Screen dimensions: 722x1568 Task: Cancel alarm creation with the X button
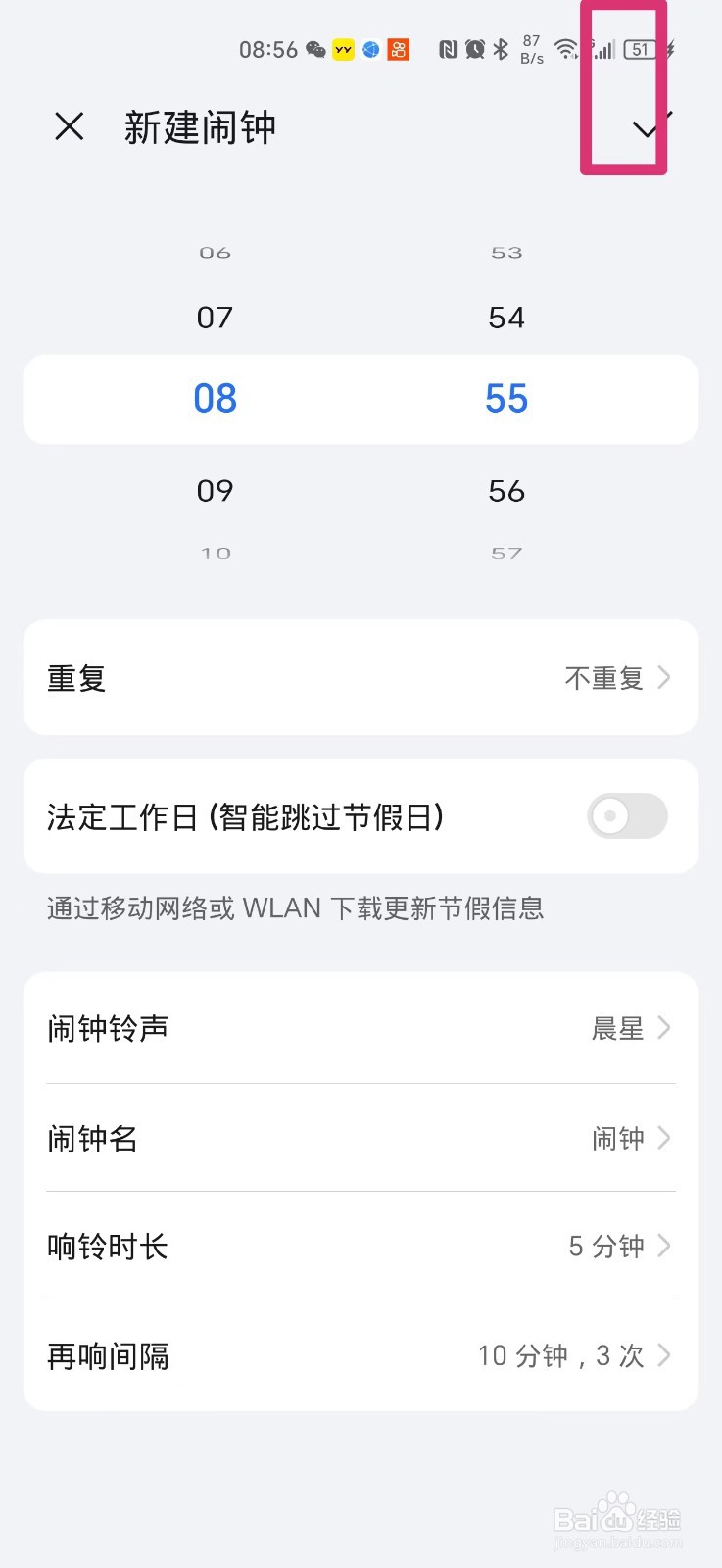click(69, 127)
